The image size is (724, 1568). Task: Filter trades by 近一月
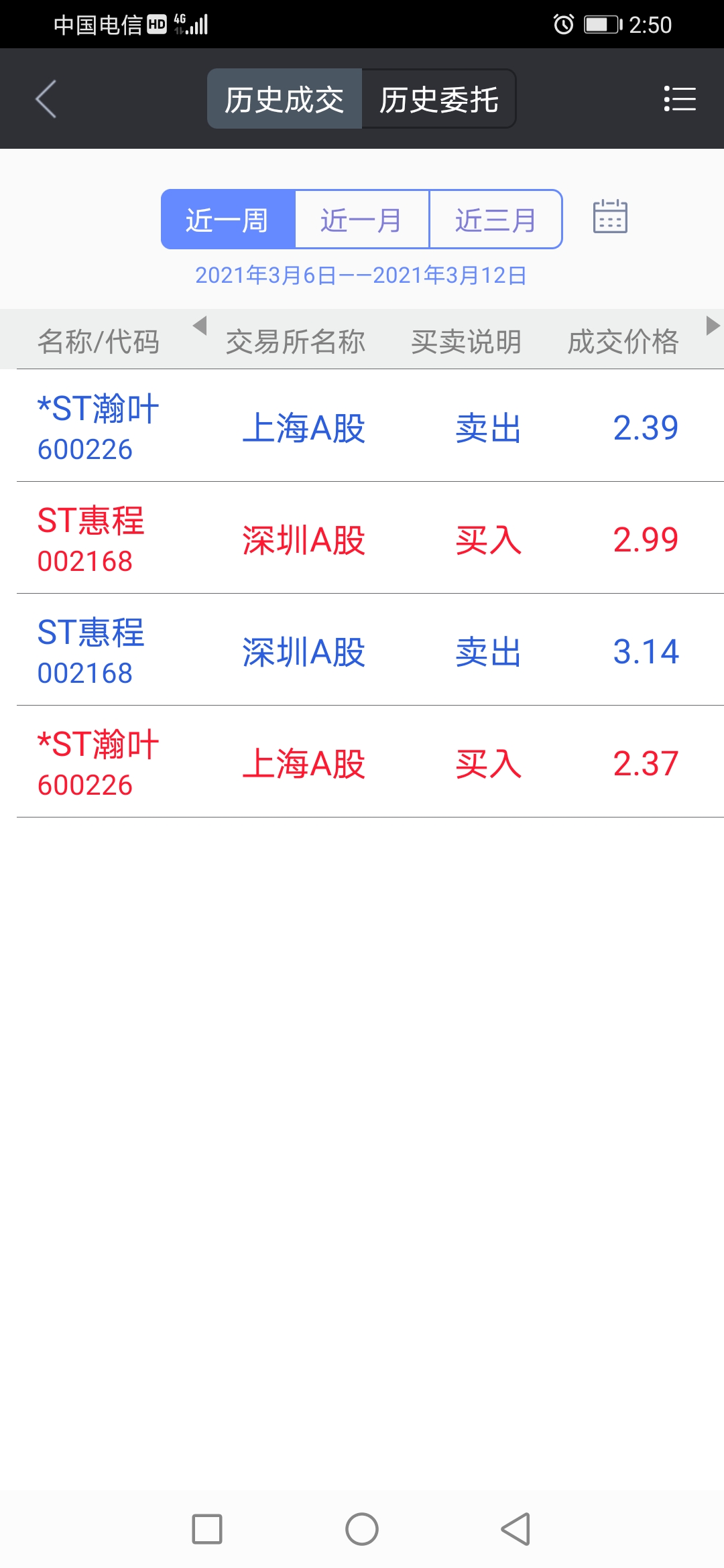[362, 220]
